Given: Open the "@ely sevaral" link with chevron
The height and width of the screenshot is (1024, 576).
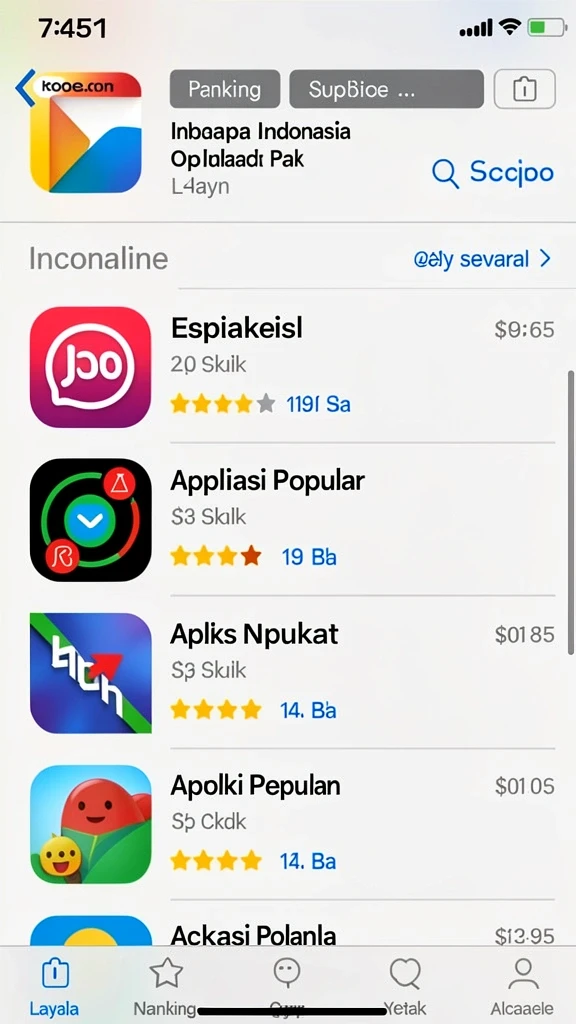Looking at the screenshot, I should (483, 259).
